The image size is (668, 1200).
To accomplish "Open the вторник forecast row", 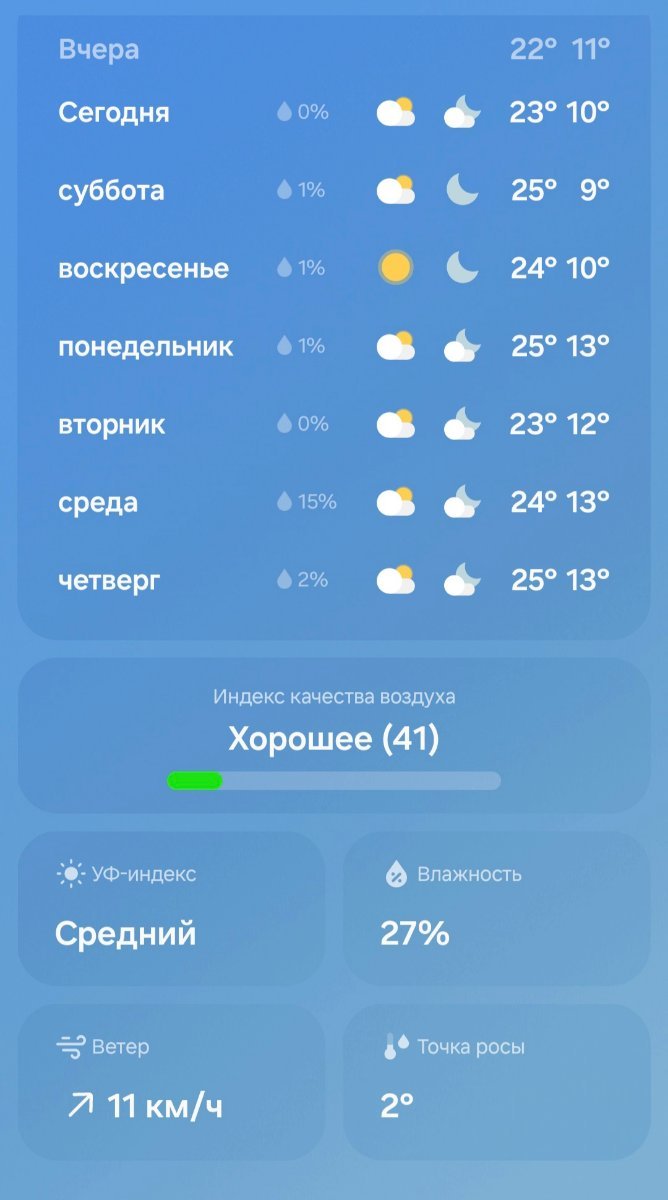I will coord(334,424).
